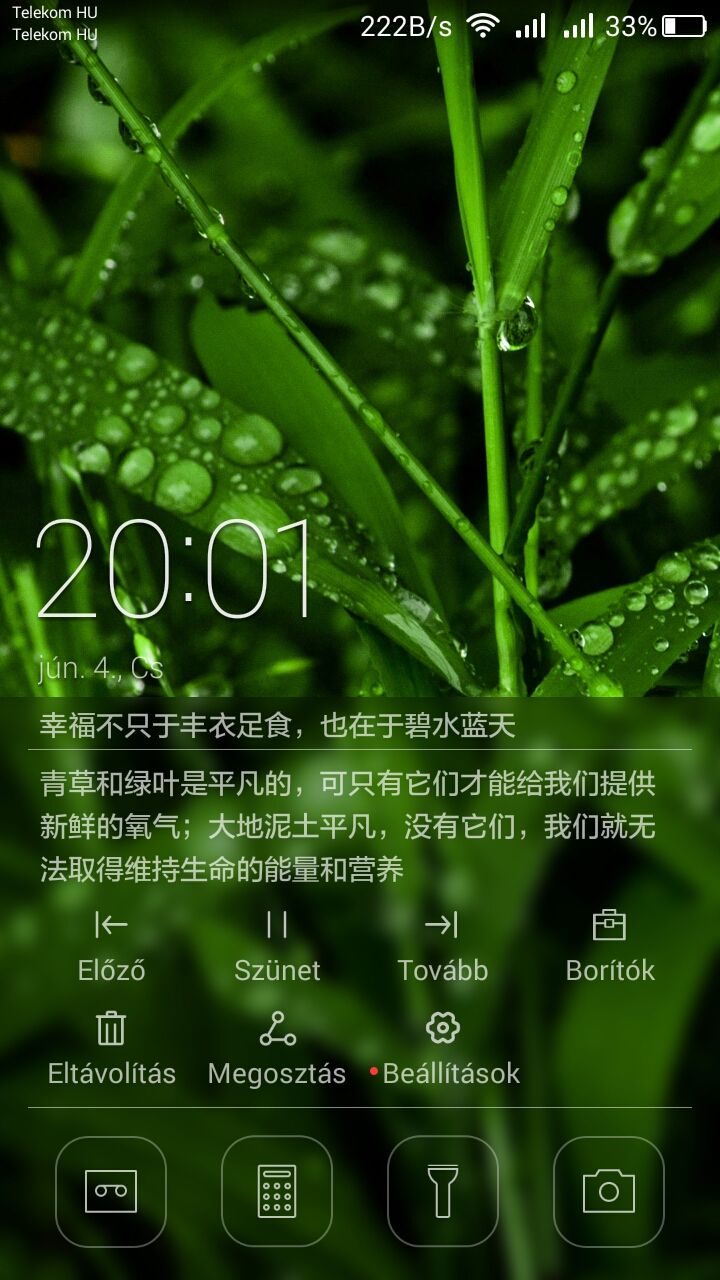Turn on the flashlight shortcut

[442, 1191]
